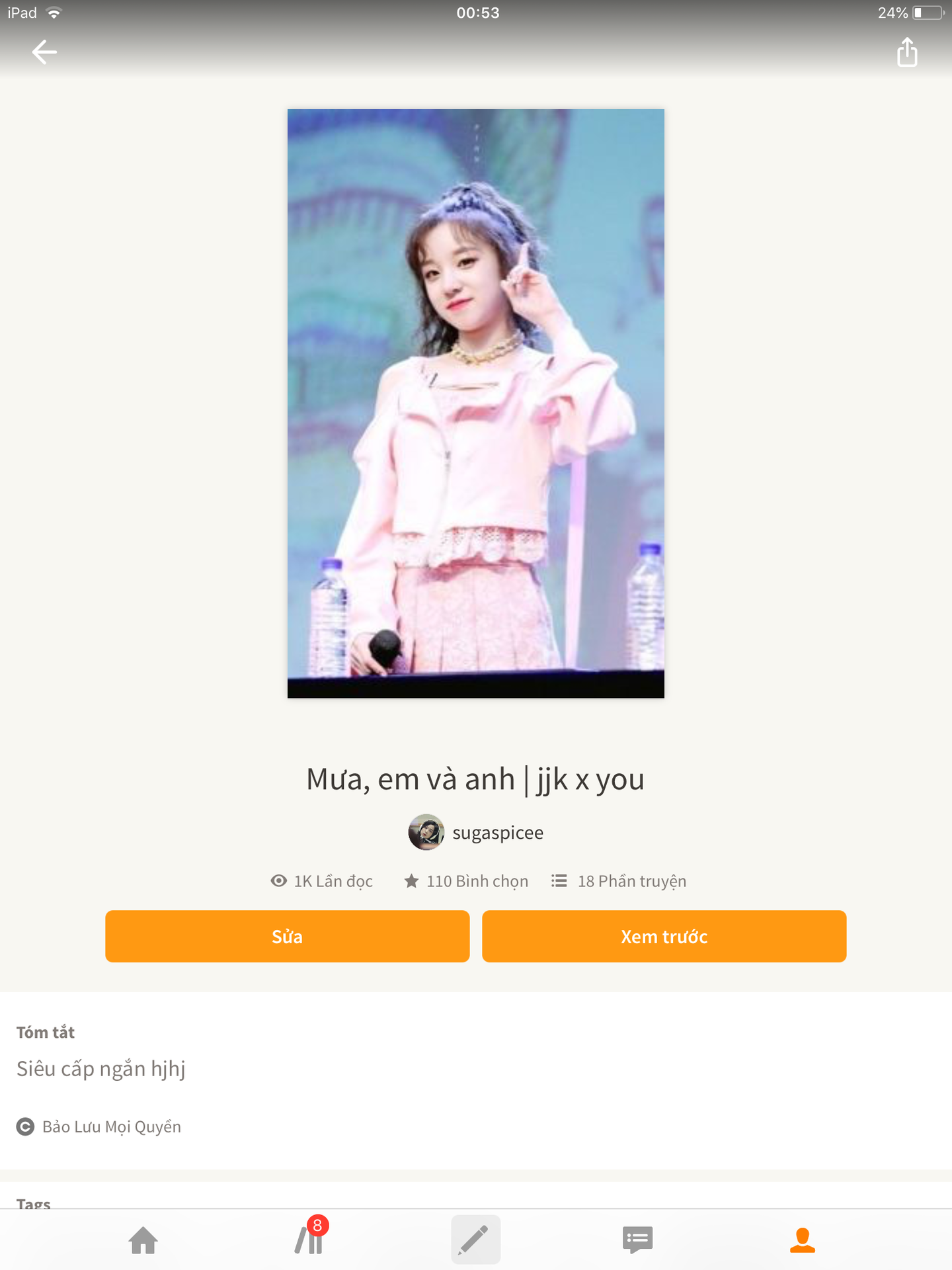Image resolution: width=952 pixels, height=1270 pixels.
Task: Share this story
Action: 907,52
